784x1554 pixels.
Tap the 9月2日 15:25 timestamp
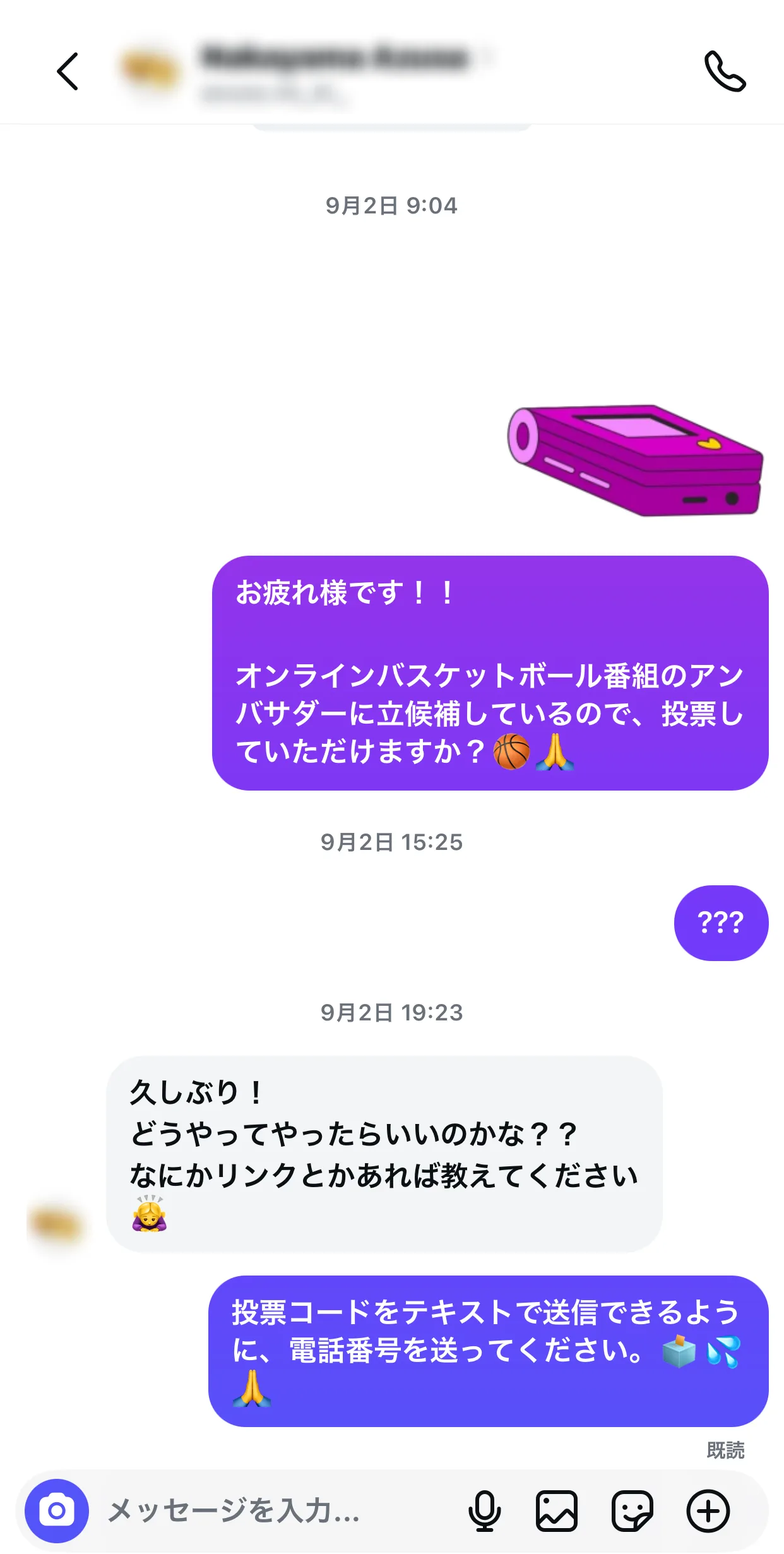392,840
